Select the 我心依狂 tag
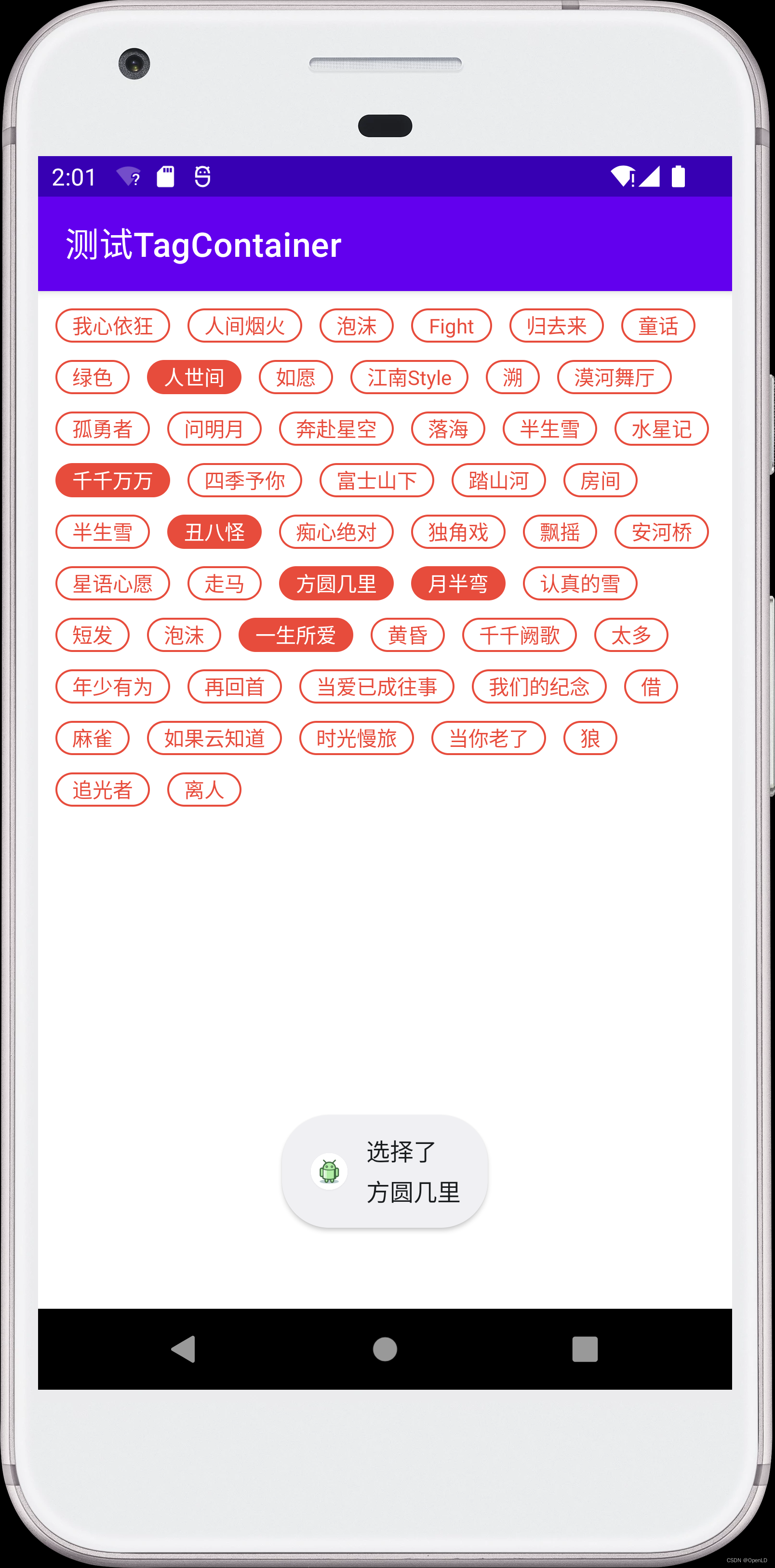 113,326
